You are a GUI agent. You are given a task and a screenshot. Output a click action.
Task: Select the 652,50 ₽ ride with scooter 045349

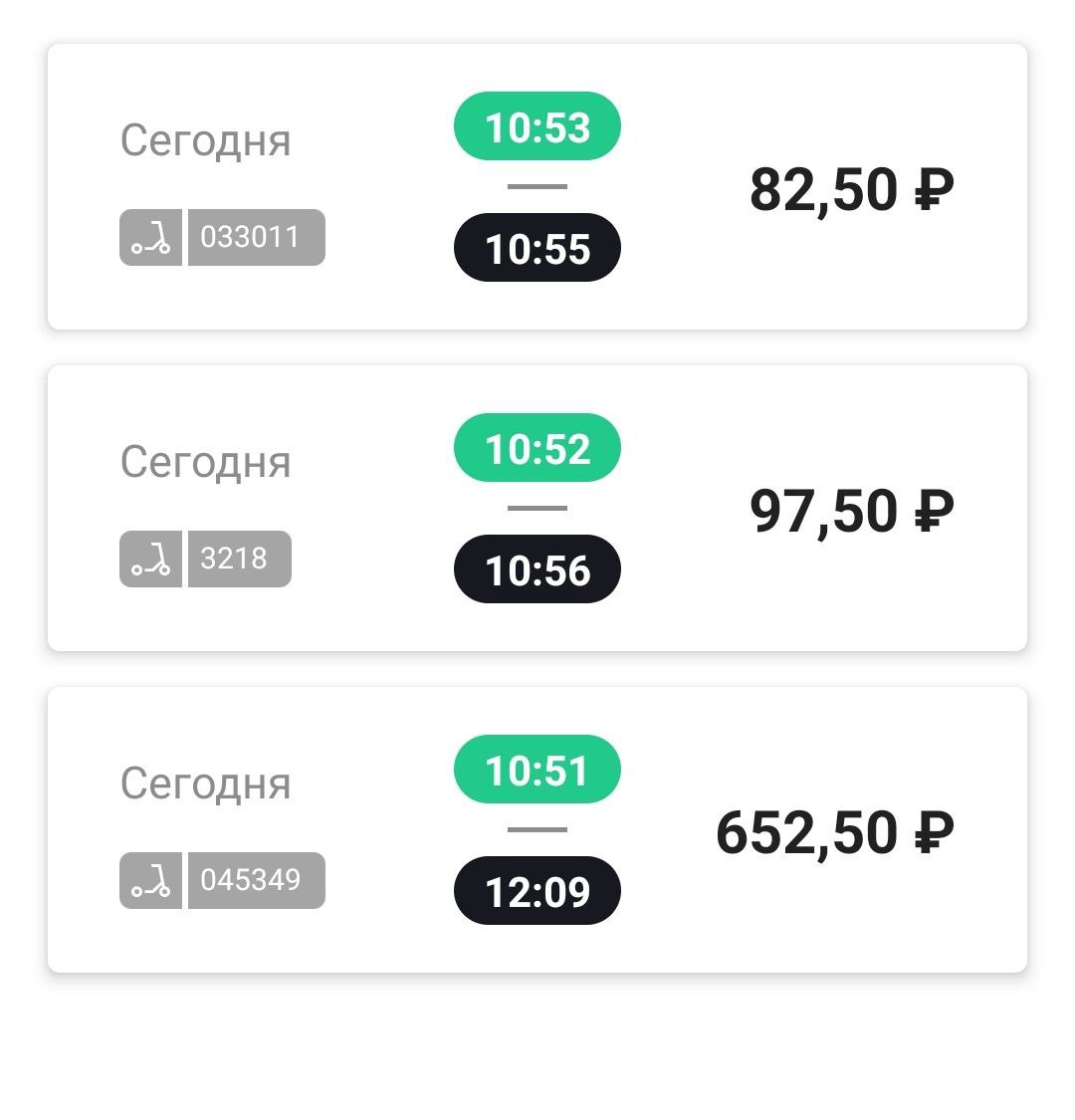pyautogui.click(x=537, y=830)
